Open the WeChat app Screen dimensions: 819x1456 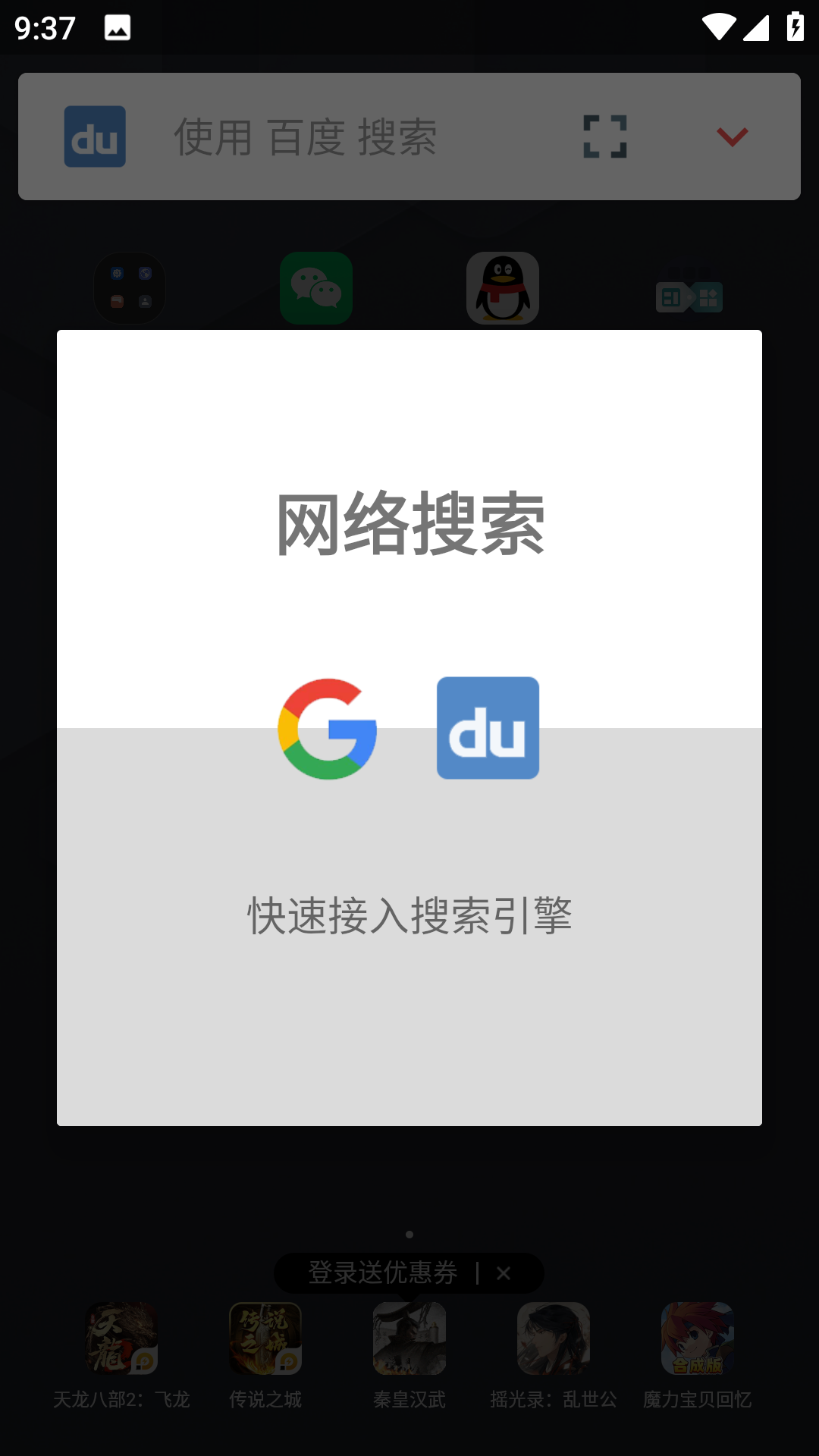316,288
